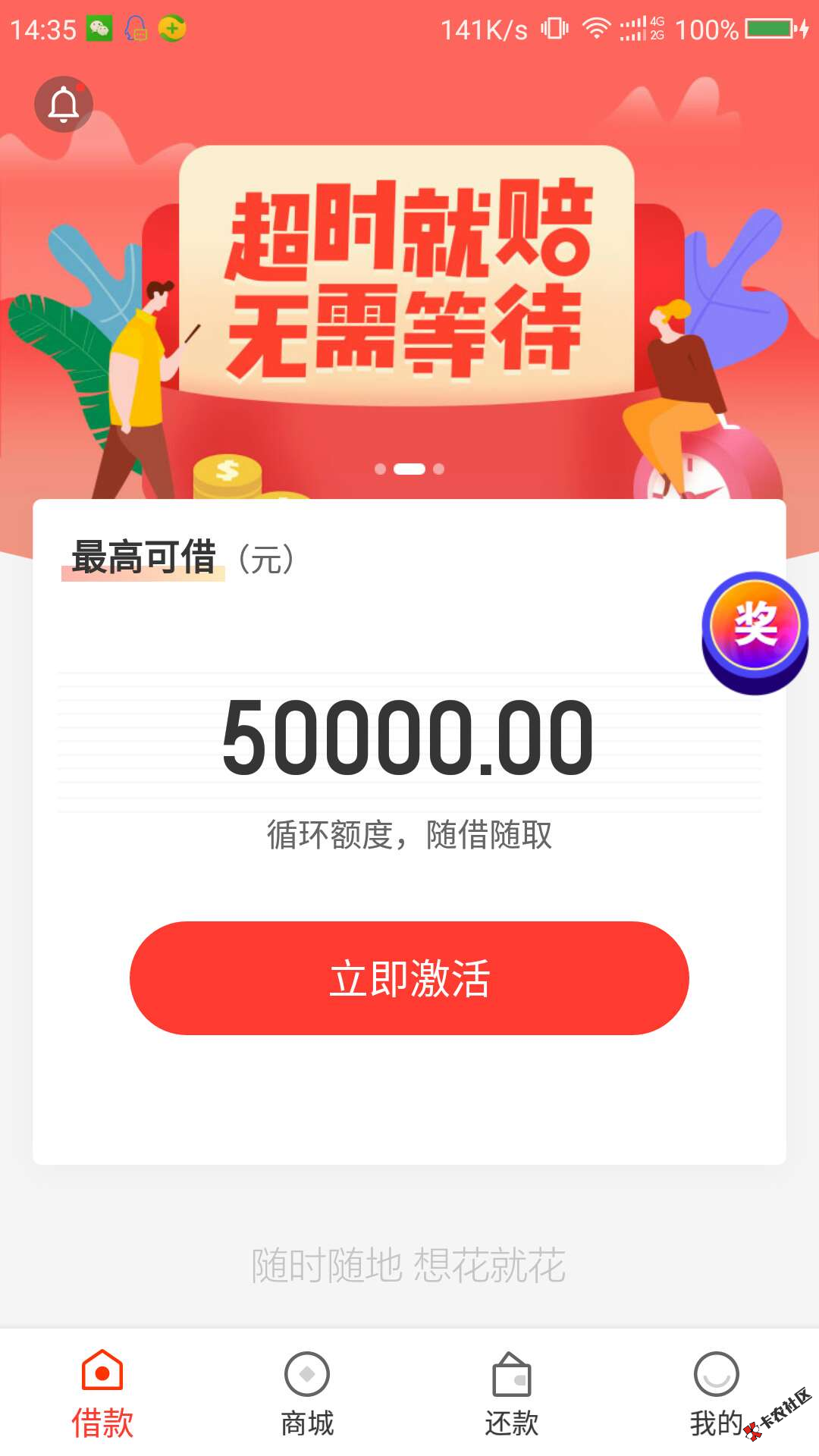Switch to the 借款 tab
819x1456 pixels.
click(102, 1394)
